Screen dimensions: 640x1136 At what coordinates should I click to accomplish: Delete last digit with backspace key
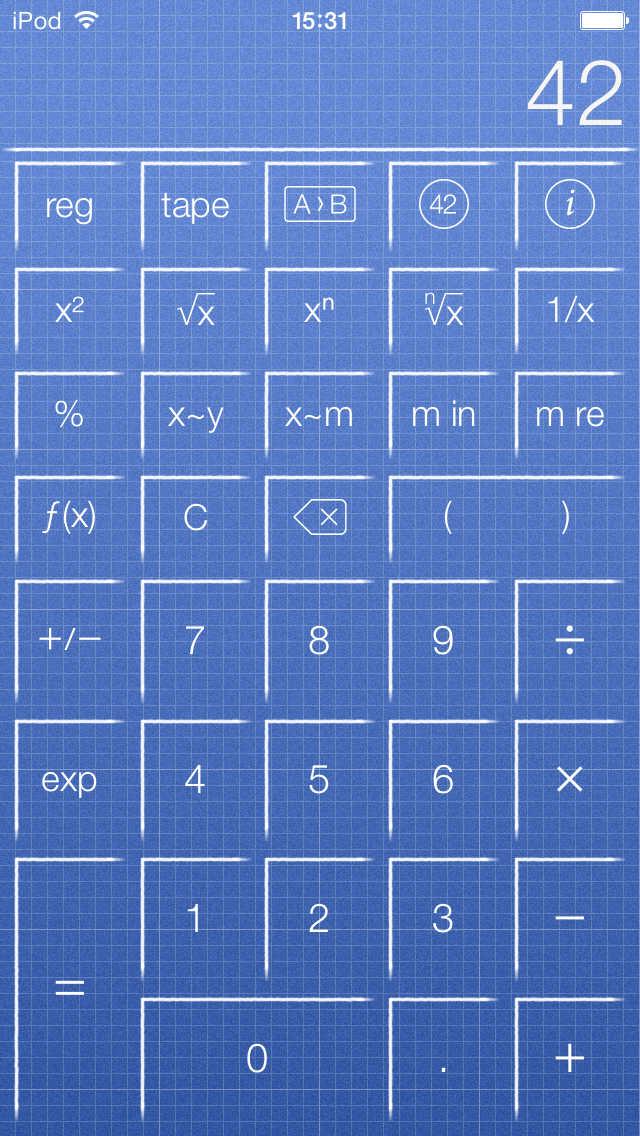tap(320, 518)
